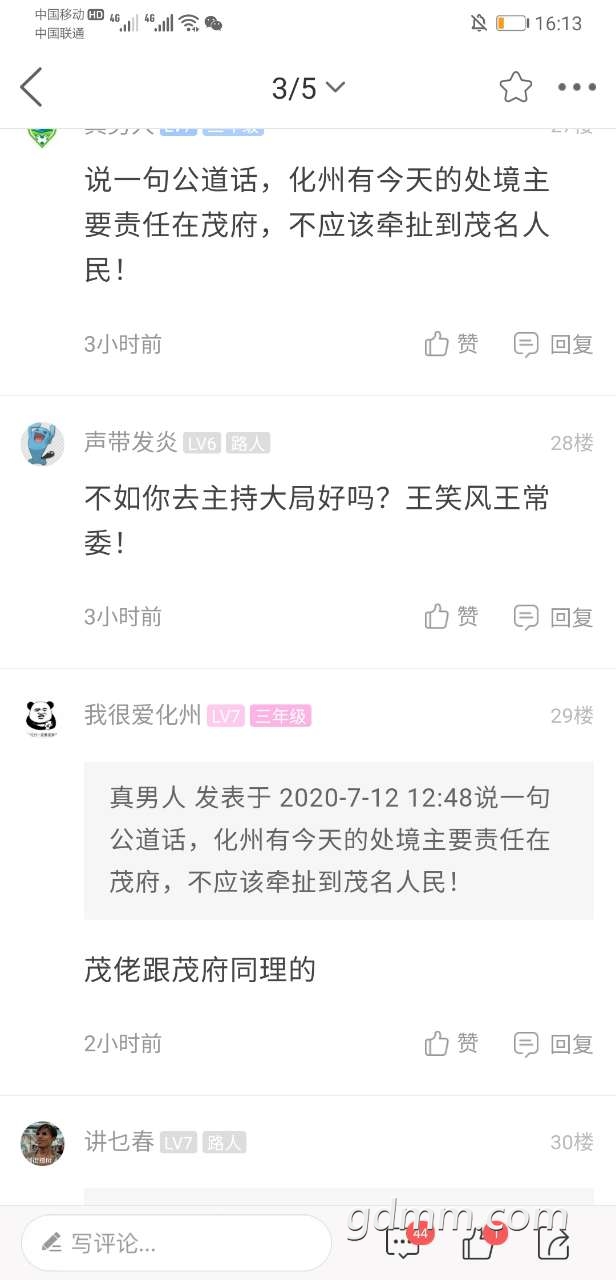Screen dimensions: 616x1280
Task: Share this thread using the bottom share icon
Action: click(553, 1243)
